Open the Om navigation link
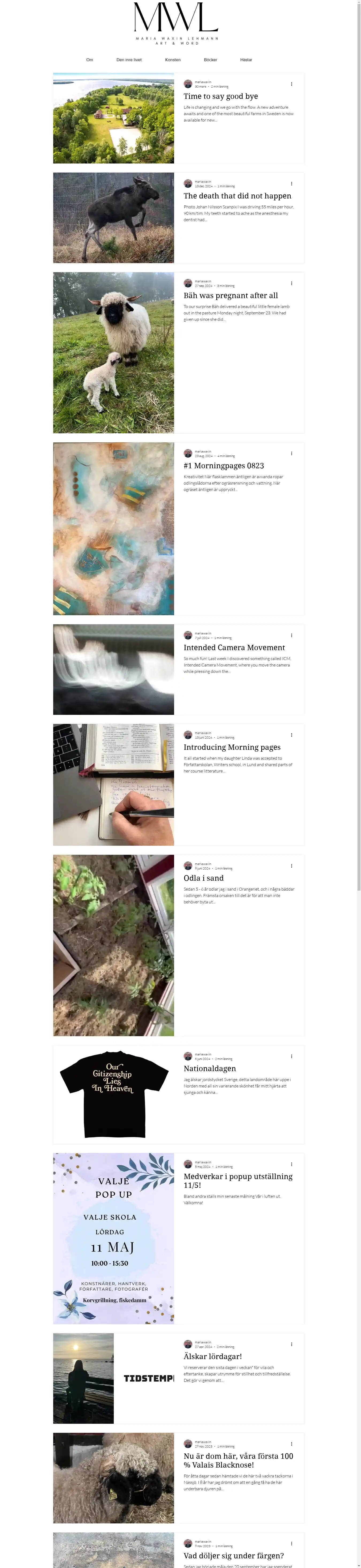Image resolution: width=361 pixels, height=1568 pixels. pos(90,60)
